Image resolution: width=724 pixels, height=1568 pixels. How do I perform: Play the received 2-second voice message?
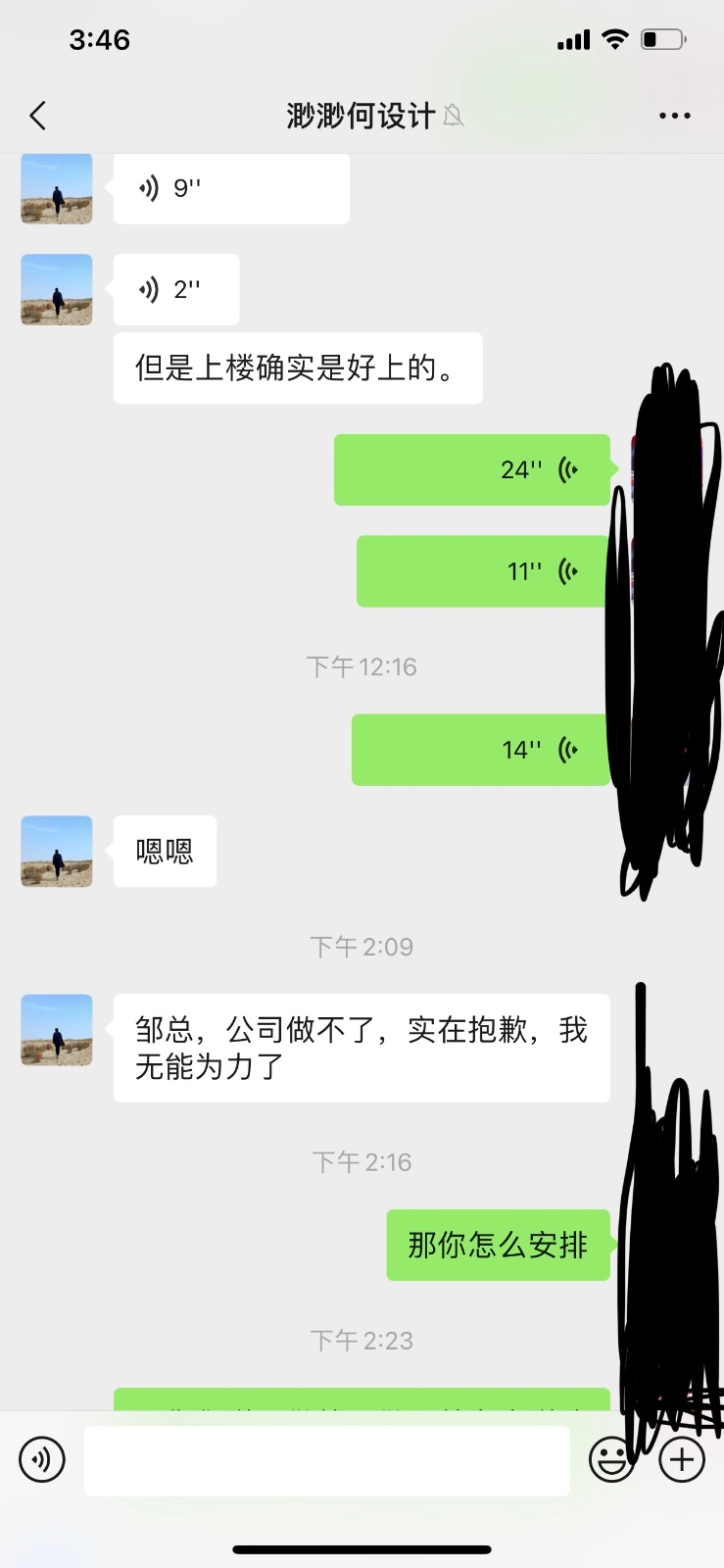pyautogui.click(x=176, y=290)
